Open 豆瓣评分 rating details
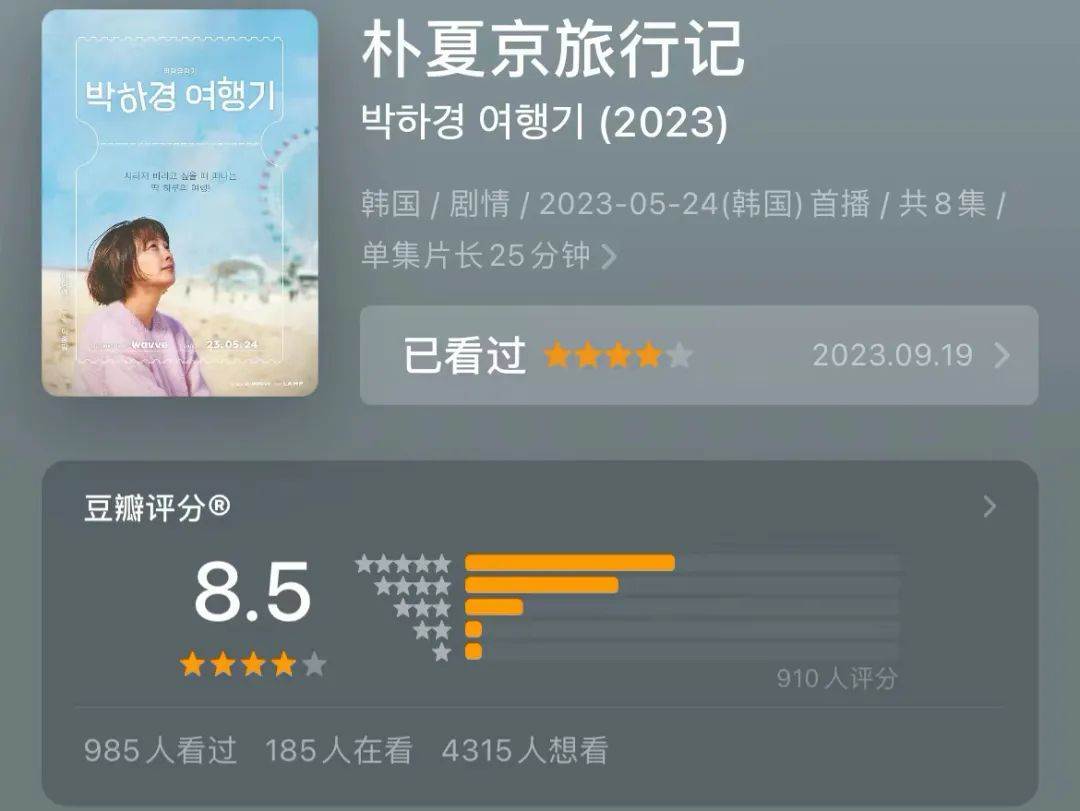Viewport: 1080px width, 811px height. [989, 507]
